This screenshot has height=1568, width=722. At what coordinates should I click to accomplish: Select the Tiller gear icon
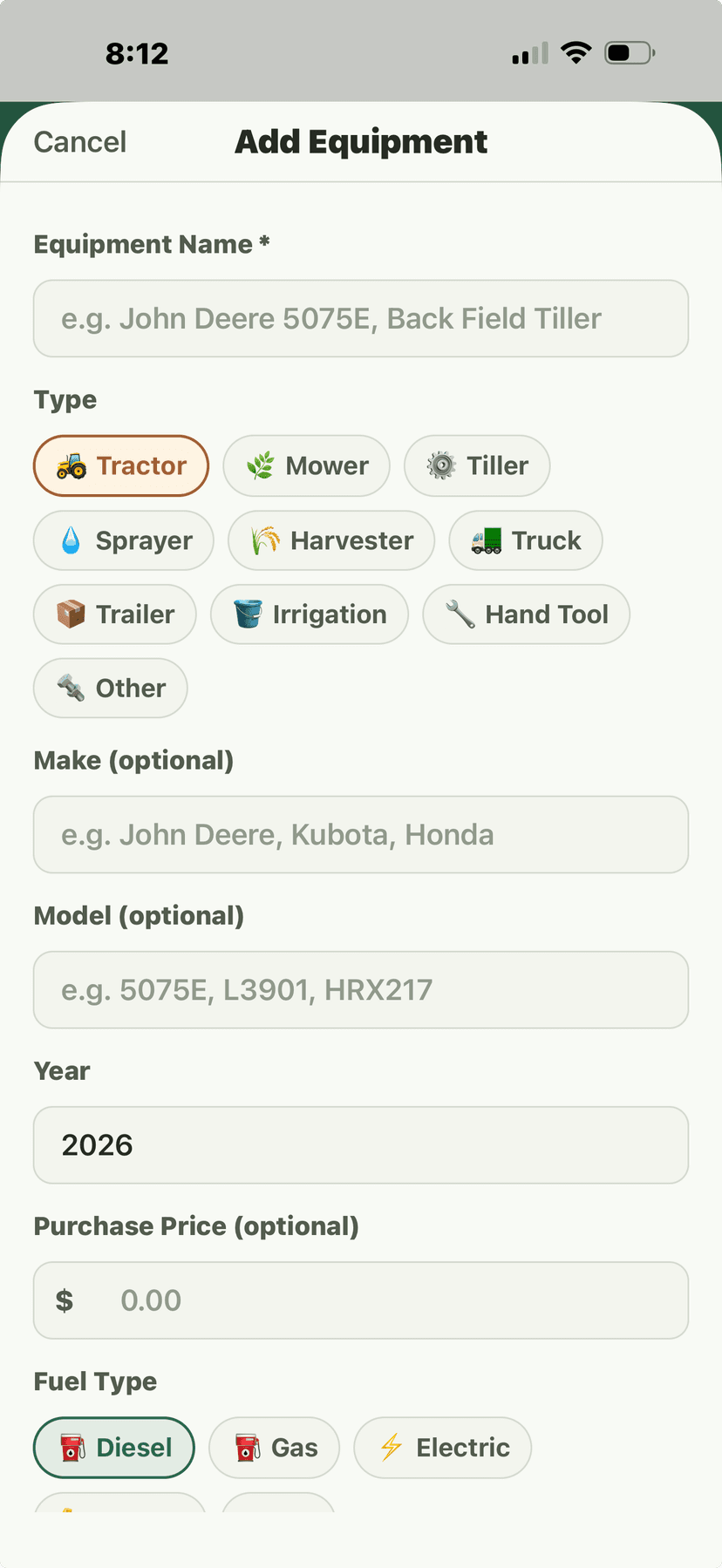coord(443,465)
